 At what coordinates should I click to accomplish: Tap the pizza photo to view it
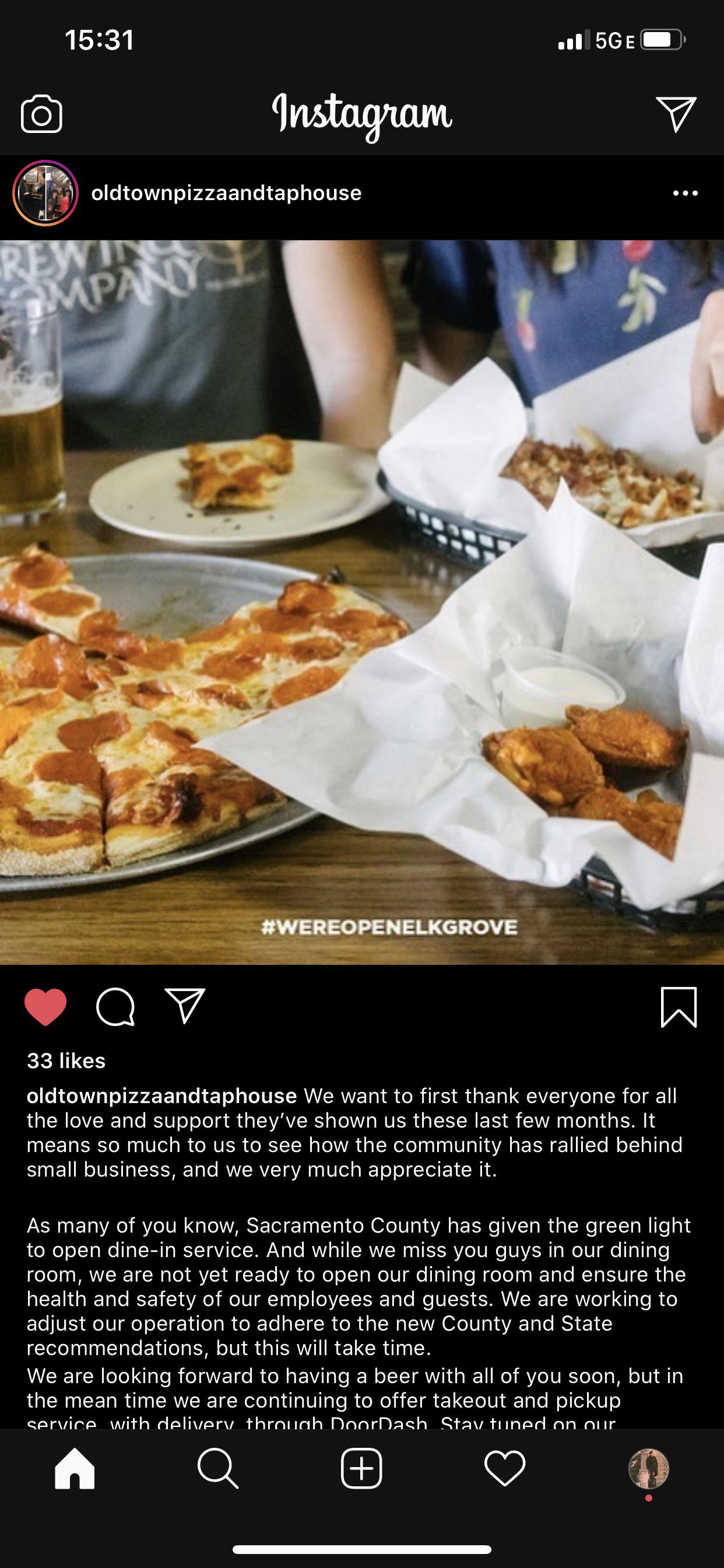pyautogui.click(x=362, y=603)
